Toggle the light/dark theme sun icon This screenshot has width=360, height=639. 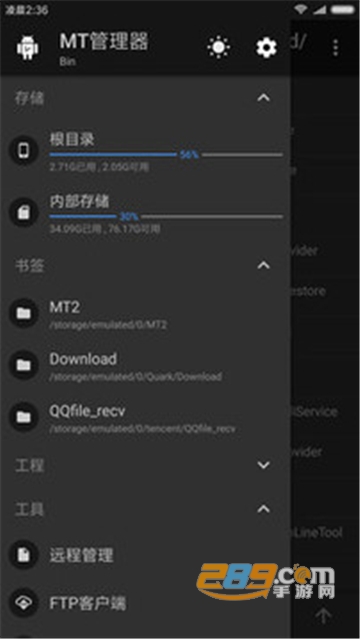click(x=219, y=48)
